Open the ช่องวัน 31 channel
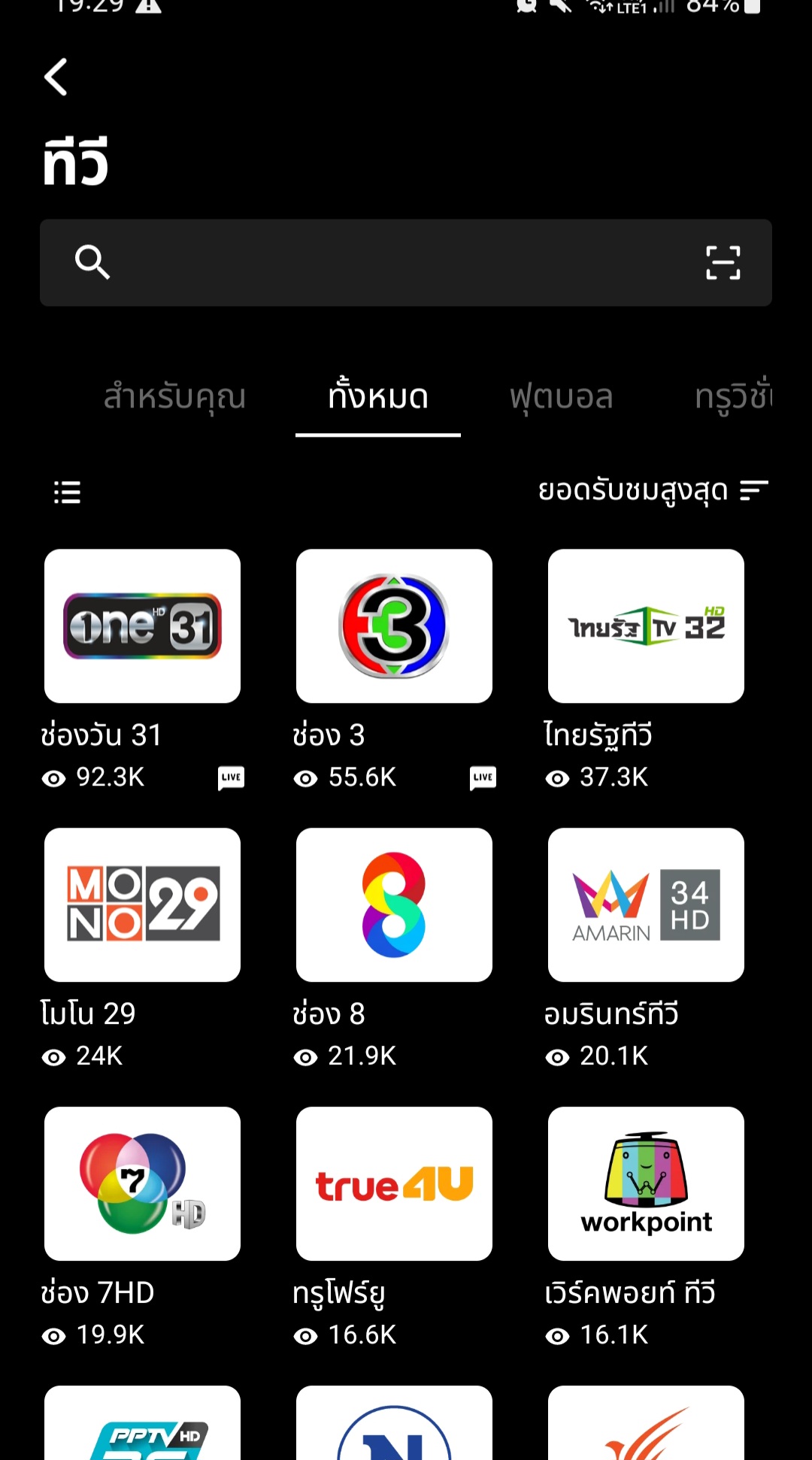The height and width of the screenshot is (1460, 812). [142, 626]
